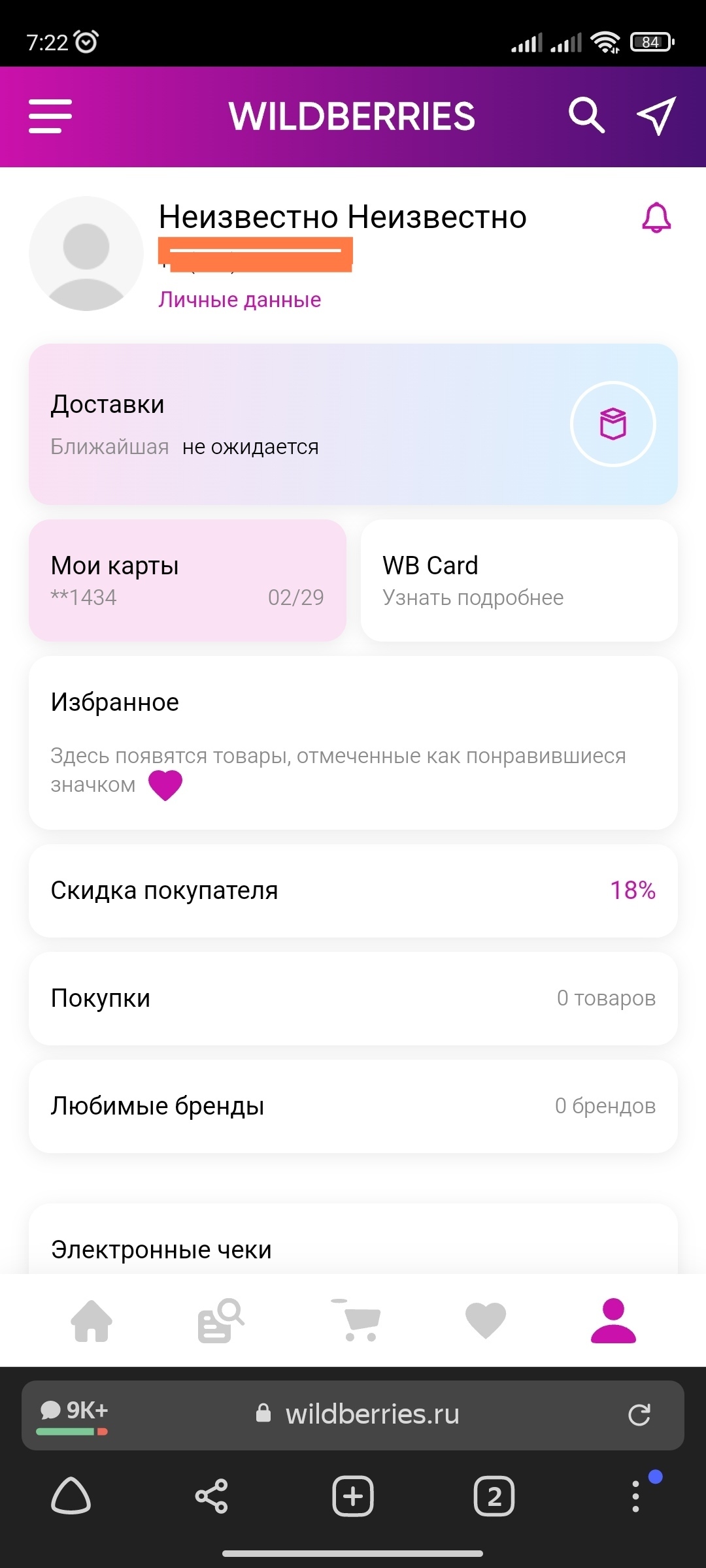
Task: Open Личные данные link
Action: (x=240, y=300)
